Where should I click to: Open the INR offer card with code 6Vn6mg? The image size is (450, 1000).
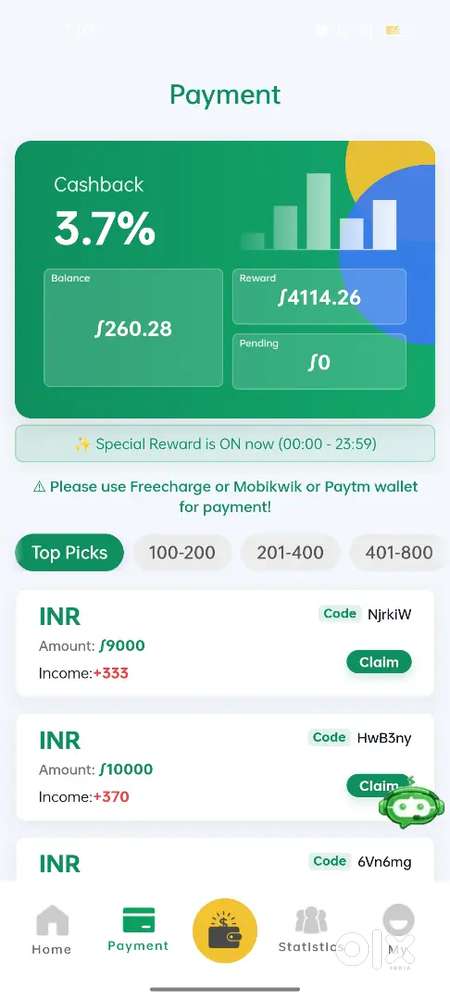[225, 860]
